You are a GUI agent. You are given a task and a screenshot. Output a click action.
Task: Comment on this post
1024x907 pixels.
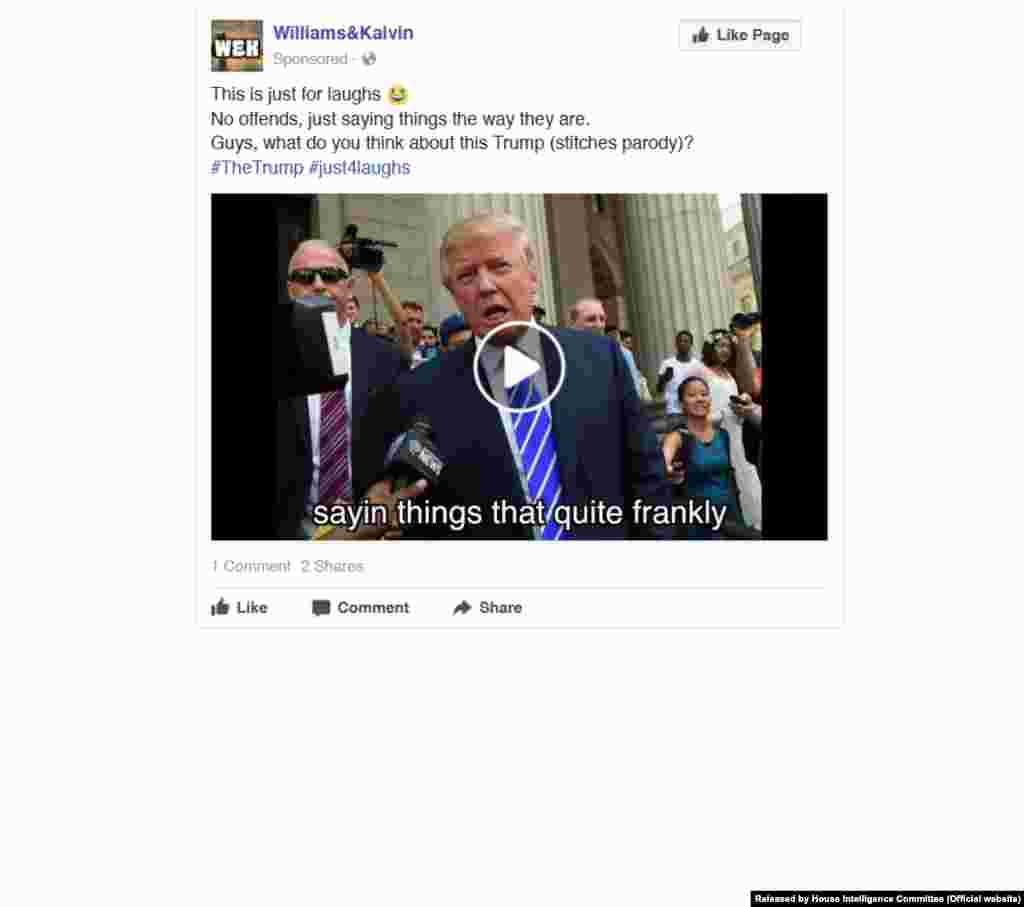361,607
